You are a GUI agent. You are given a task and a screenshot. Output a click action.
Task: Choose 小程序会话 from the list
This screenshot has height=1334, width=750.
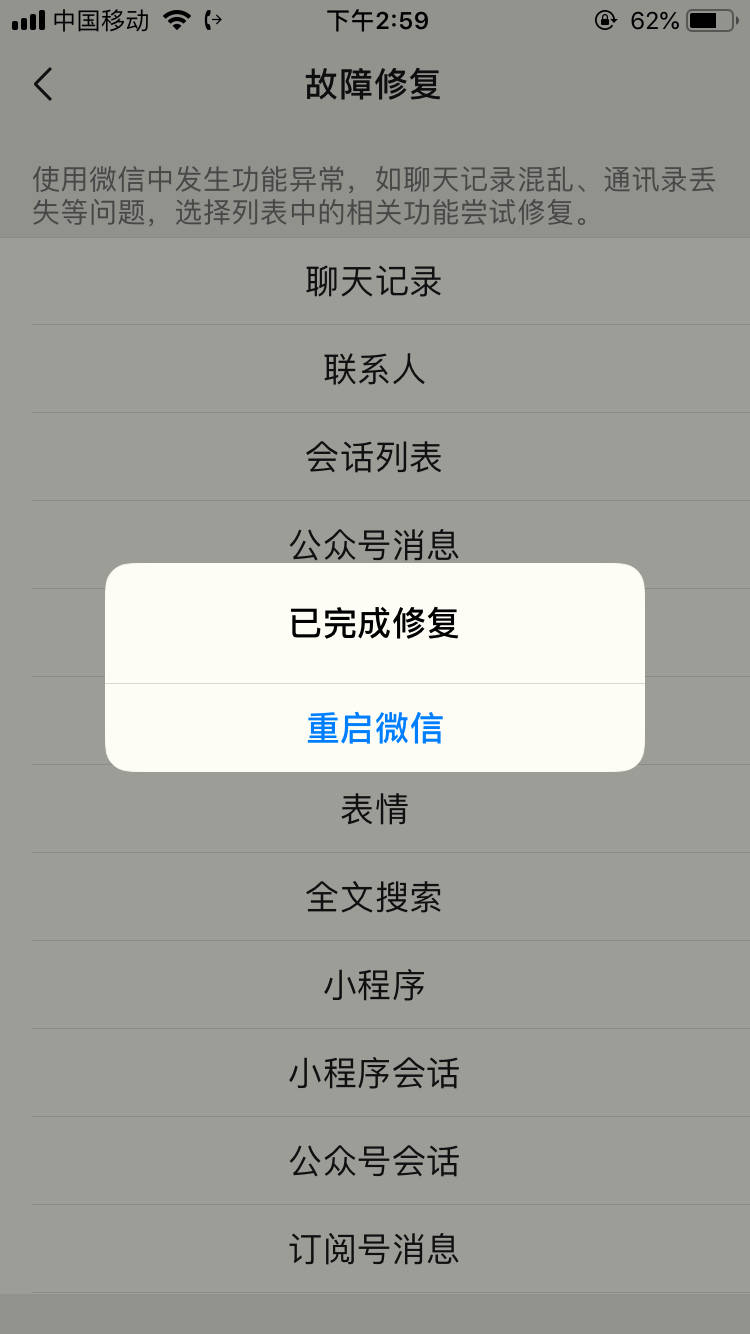tap(375, 1073)
